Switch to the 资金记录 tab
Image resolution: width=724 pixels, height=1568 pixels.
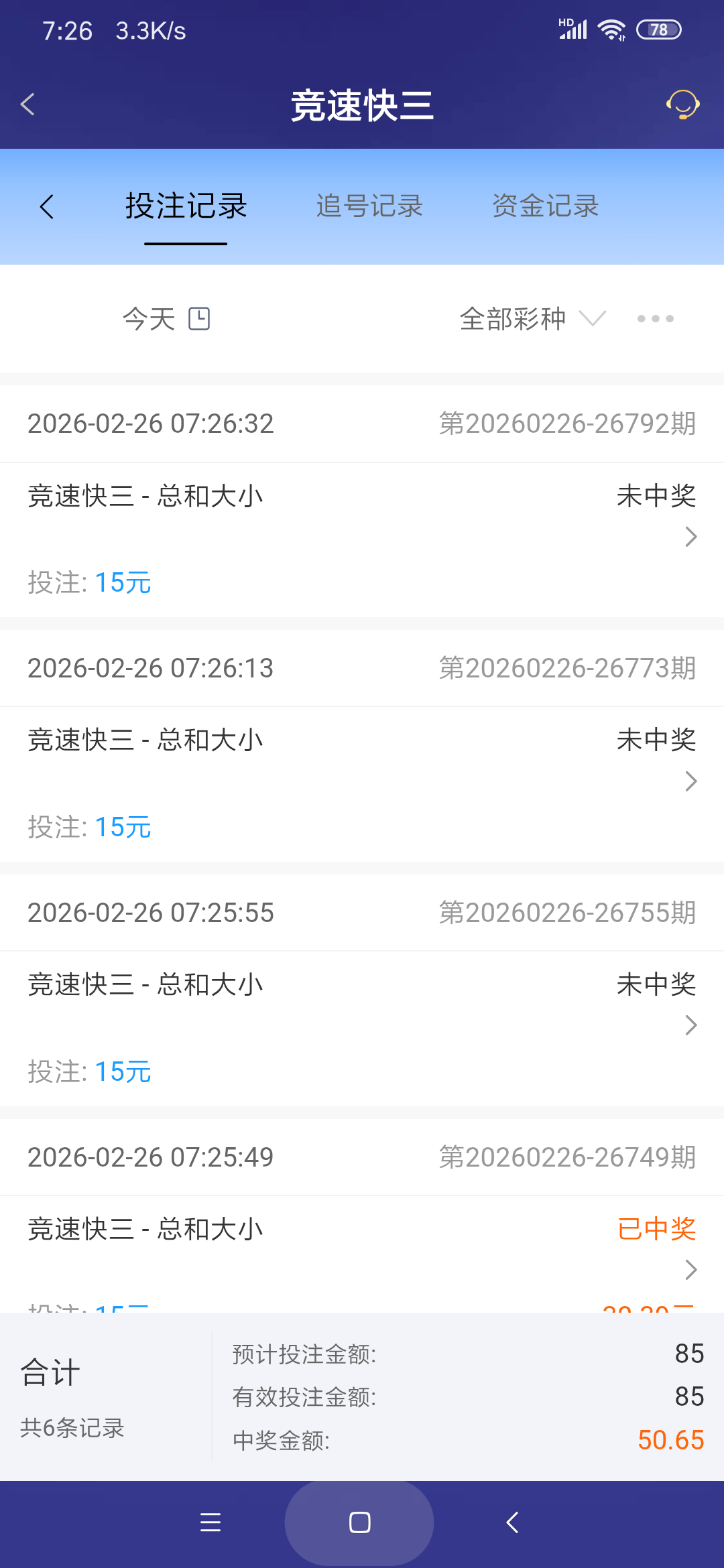pos(545,206)
